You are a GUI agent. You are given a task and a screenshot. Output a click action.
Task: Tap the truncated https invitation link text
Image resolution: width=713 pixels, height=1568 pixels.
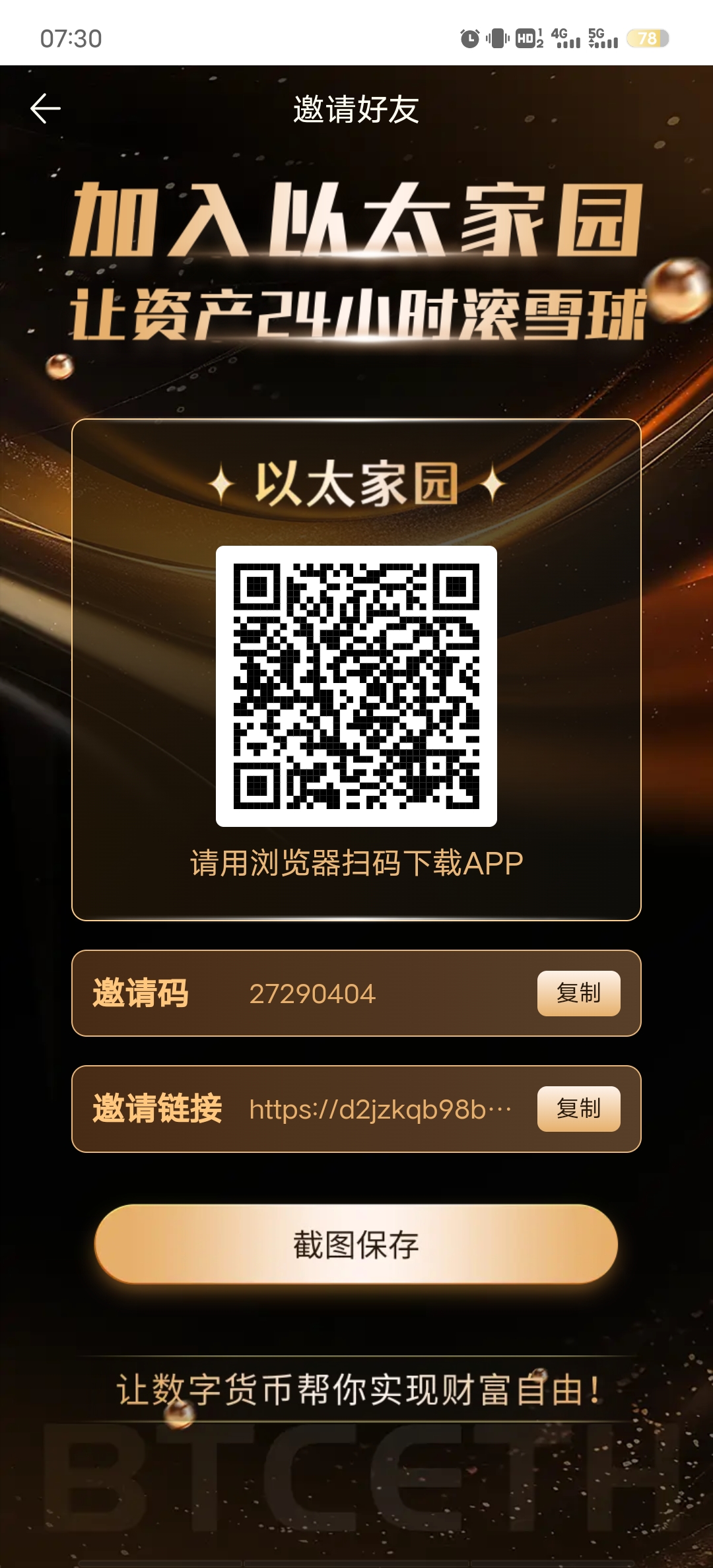(383, 1109)
